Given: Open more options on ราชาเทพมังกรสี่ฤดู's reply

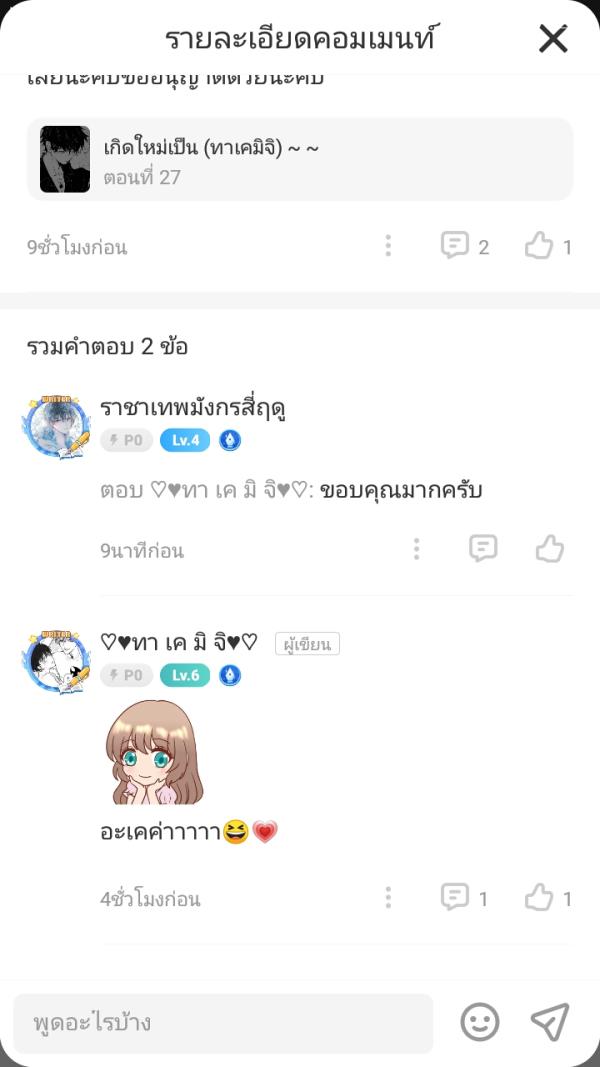Looking at the screenshot, I should tap(416, 548).
